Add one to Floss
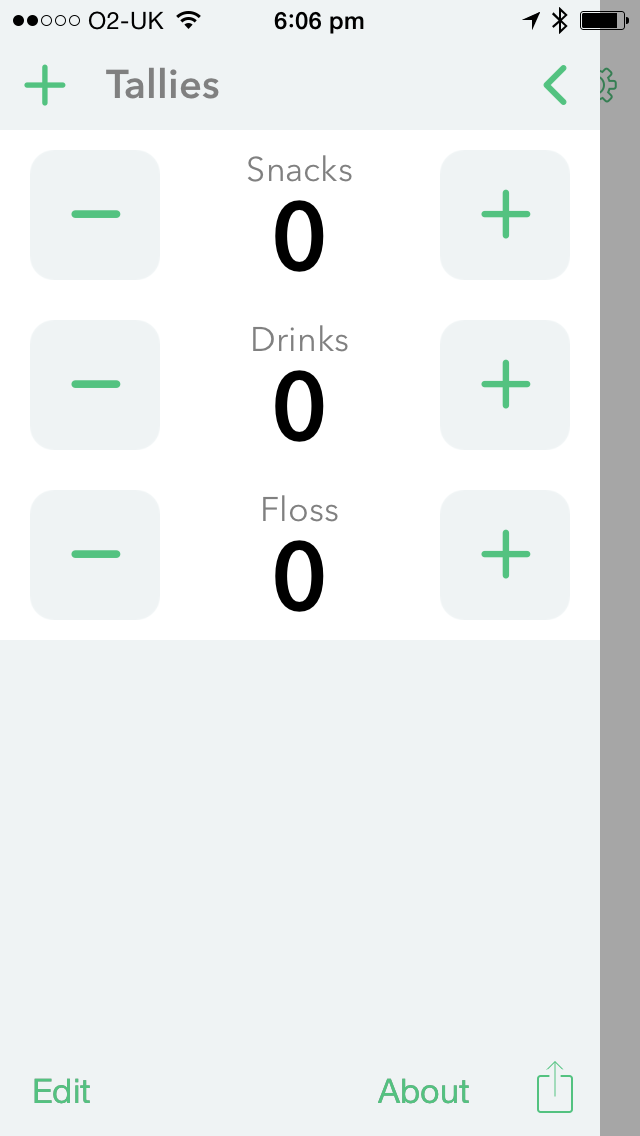This screenshot has height=1136, width=640. (505, 555)
